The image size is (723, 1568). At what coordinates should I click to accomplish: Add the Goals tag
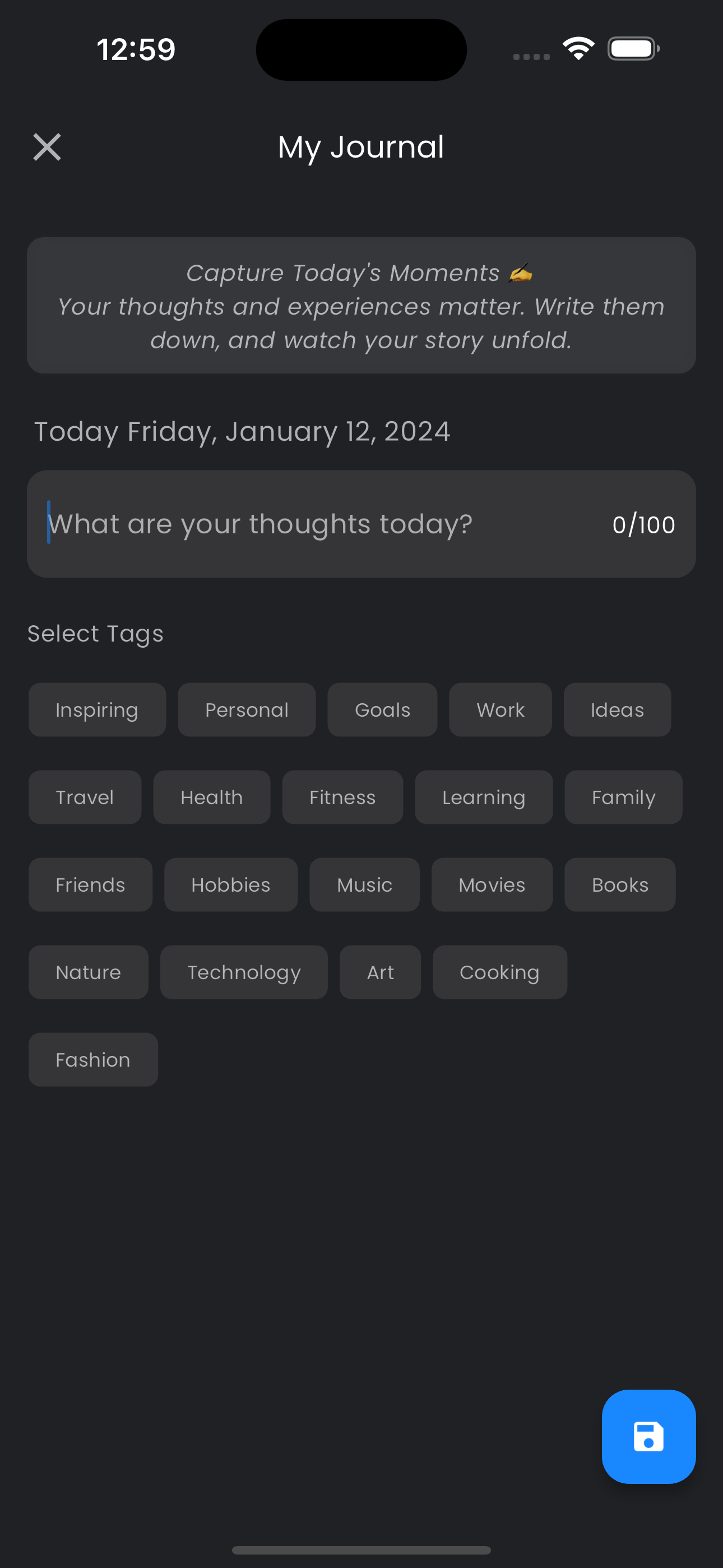382,710
